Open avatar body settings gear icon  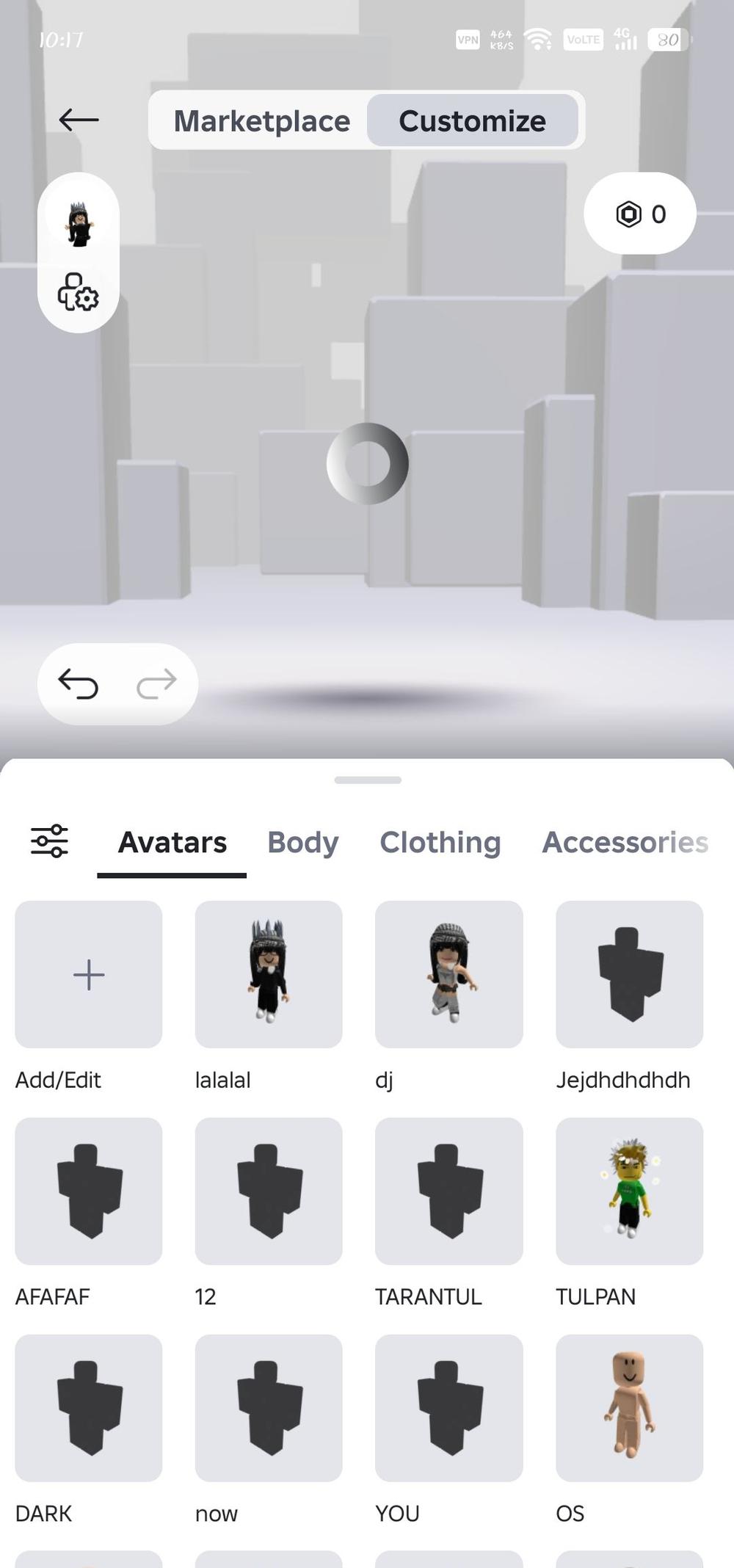(x=79, y=292)
